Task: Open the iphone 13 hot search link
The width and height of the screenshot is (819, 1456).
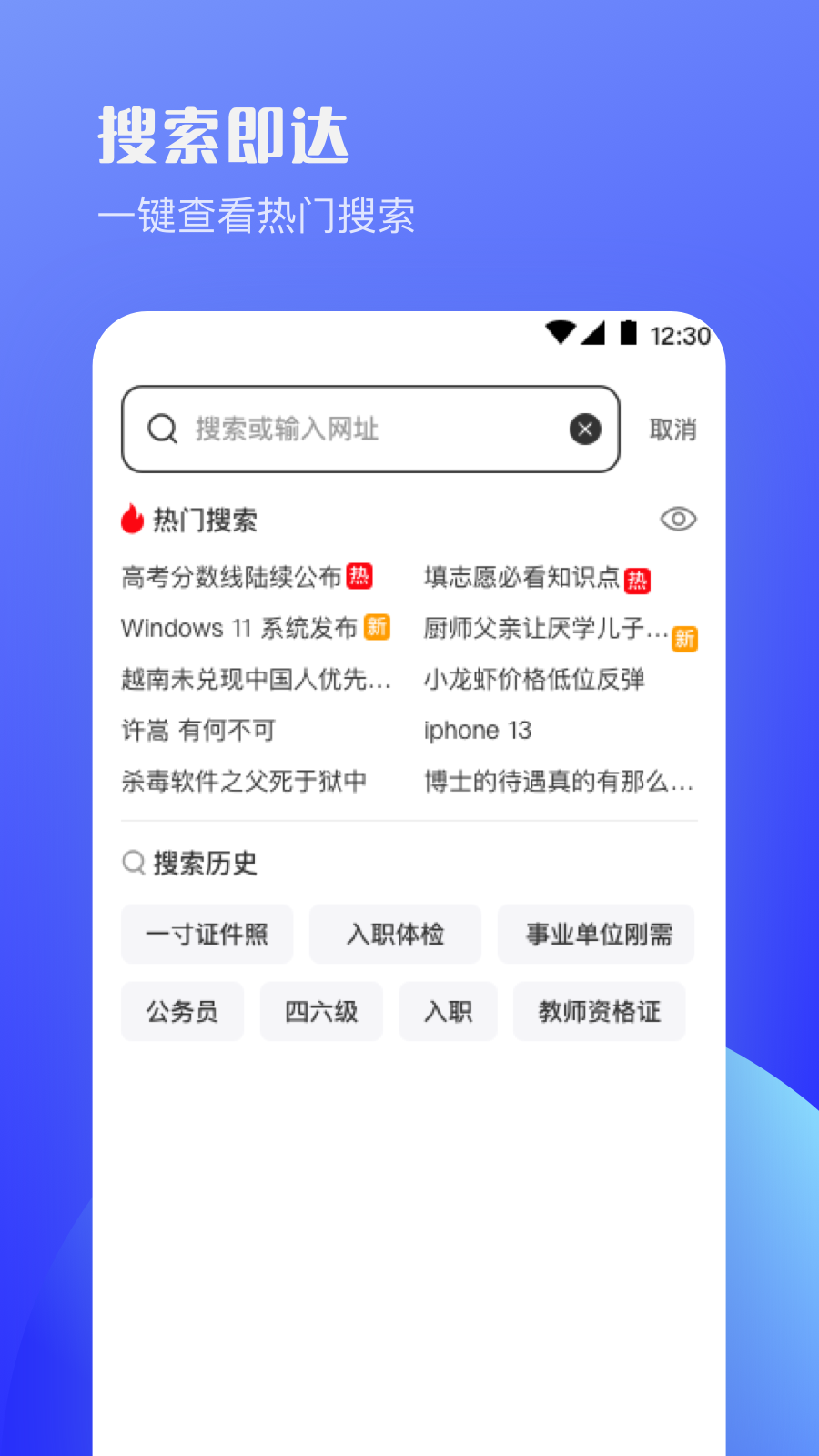Action: [479, 730]
